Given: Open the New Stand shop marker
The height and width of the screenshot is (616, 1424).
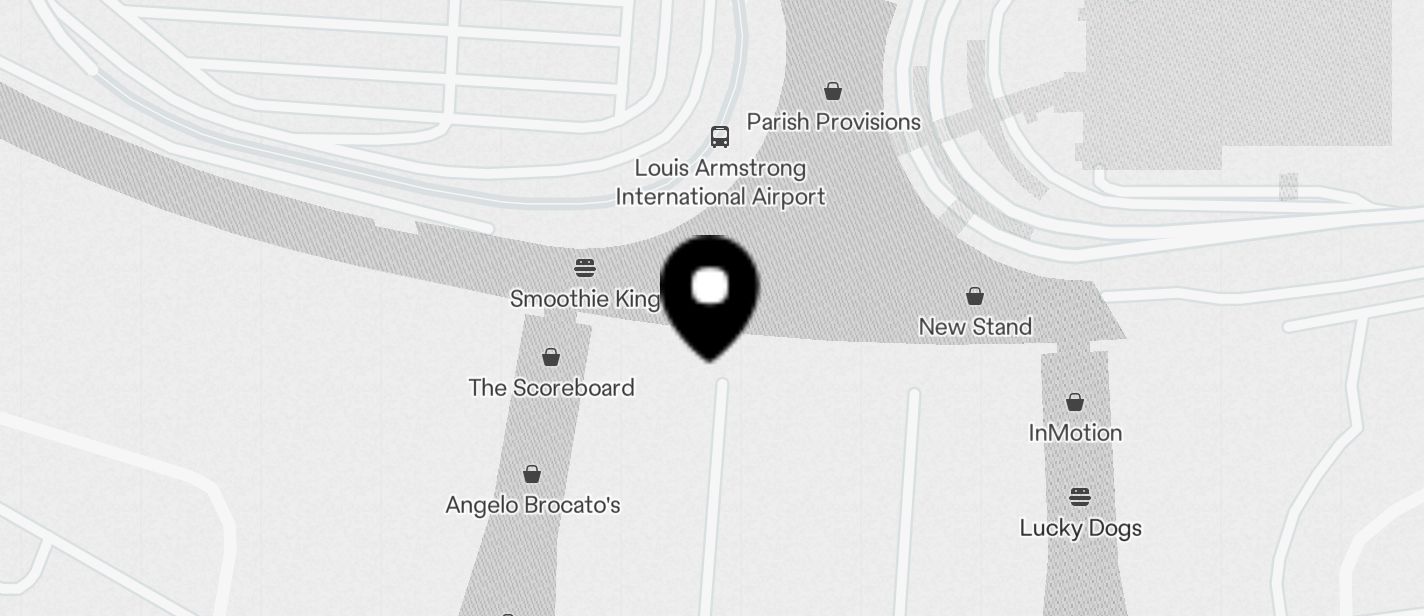Looking at the screenshot, I should (x=975, y=296).
